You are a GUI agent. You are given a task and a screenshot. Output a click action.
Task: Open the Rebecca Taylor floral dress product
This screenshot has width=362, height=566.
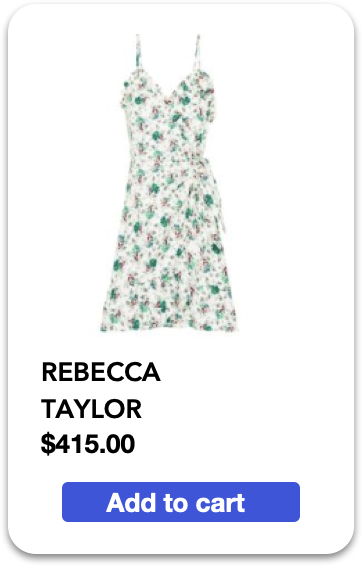coord(169,183)
